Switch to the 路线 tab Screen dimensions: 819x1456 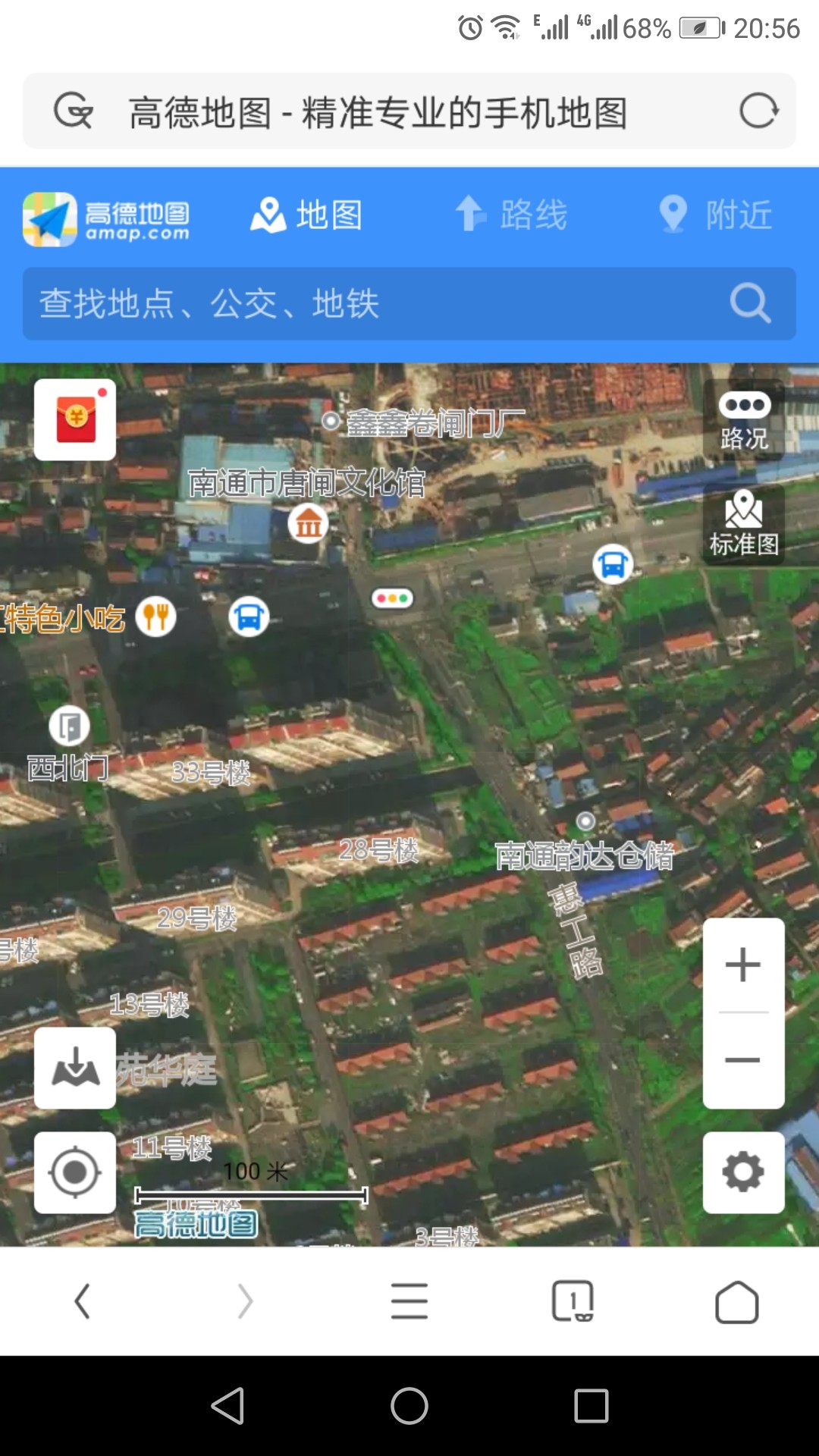click(x=512, y=215)
